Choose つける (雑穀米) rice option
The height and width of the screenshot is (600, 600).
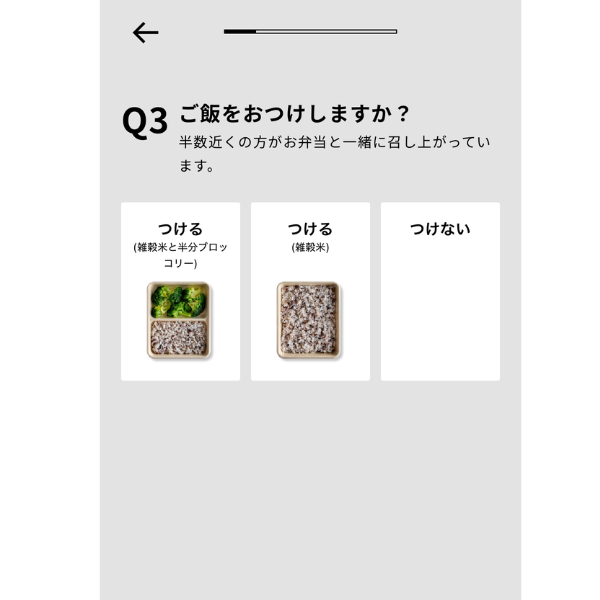pyautogui.click(x=310, y=291)
